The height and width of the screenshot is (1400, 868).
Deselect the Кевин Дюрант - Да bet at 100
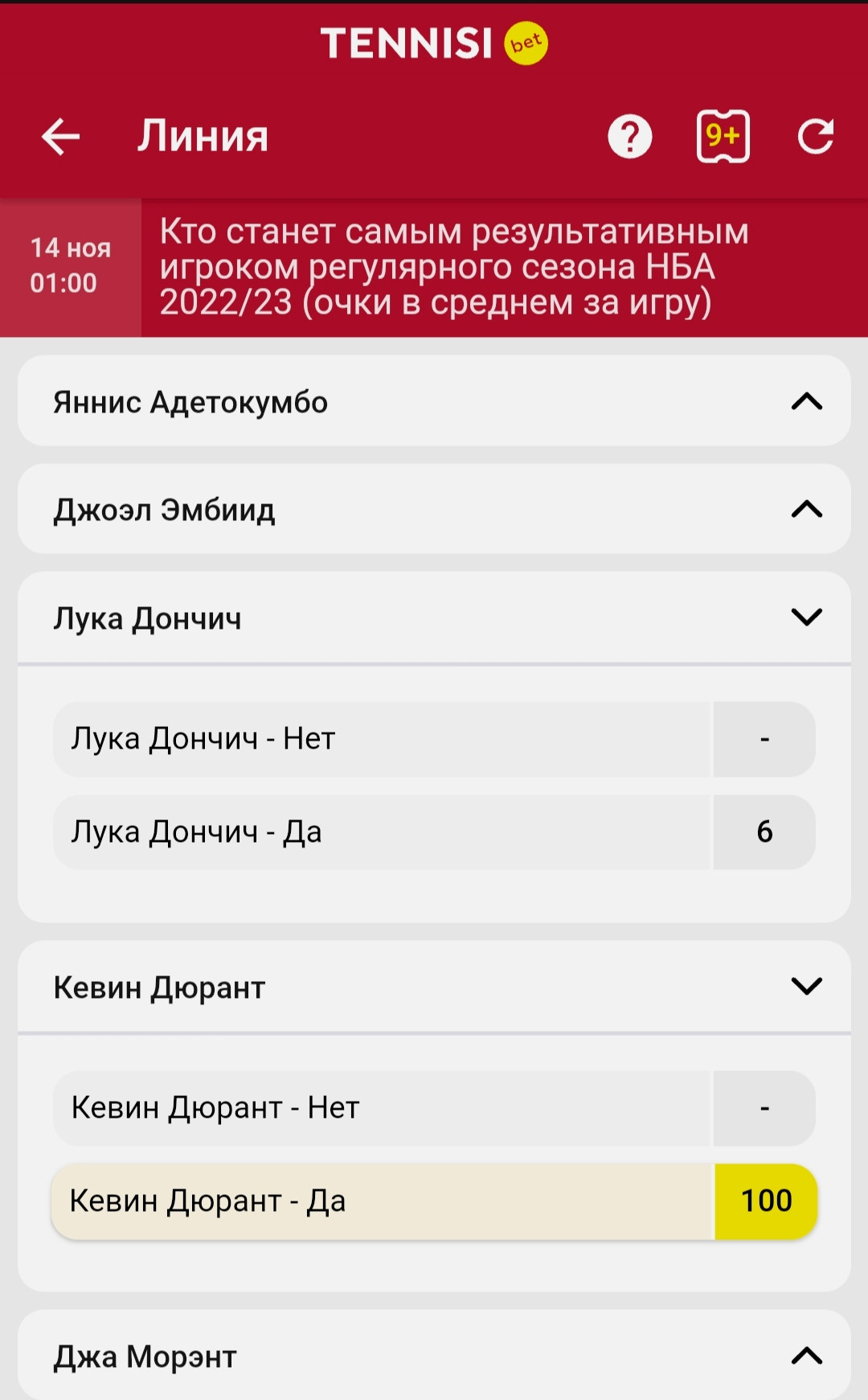(x=765, y=1201)
